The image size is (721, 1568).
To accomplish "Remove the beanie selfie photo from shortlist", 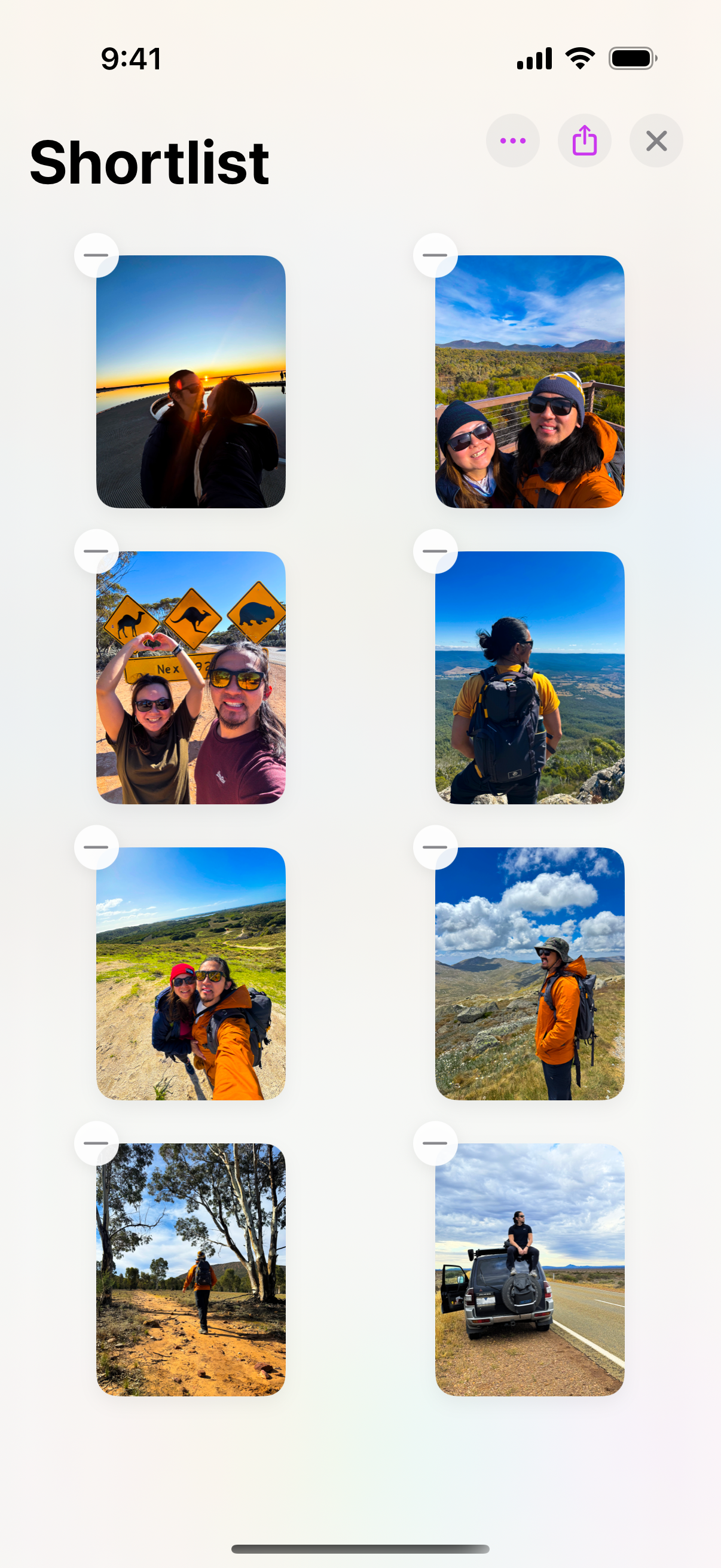I will pos(435,255).
